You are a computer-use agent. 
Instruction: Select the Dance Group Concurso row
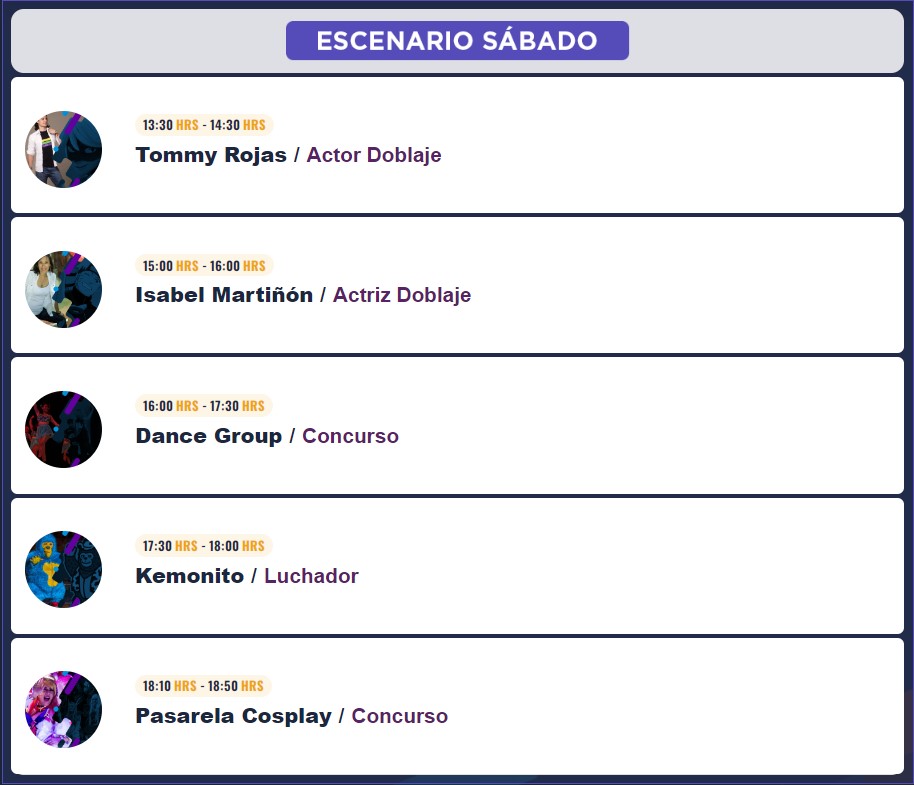pos(266,436)
